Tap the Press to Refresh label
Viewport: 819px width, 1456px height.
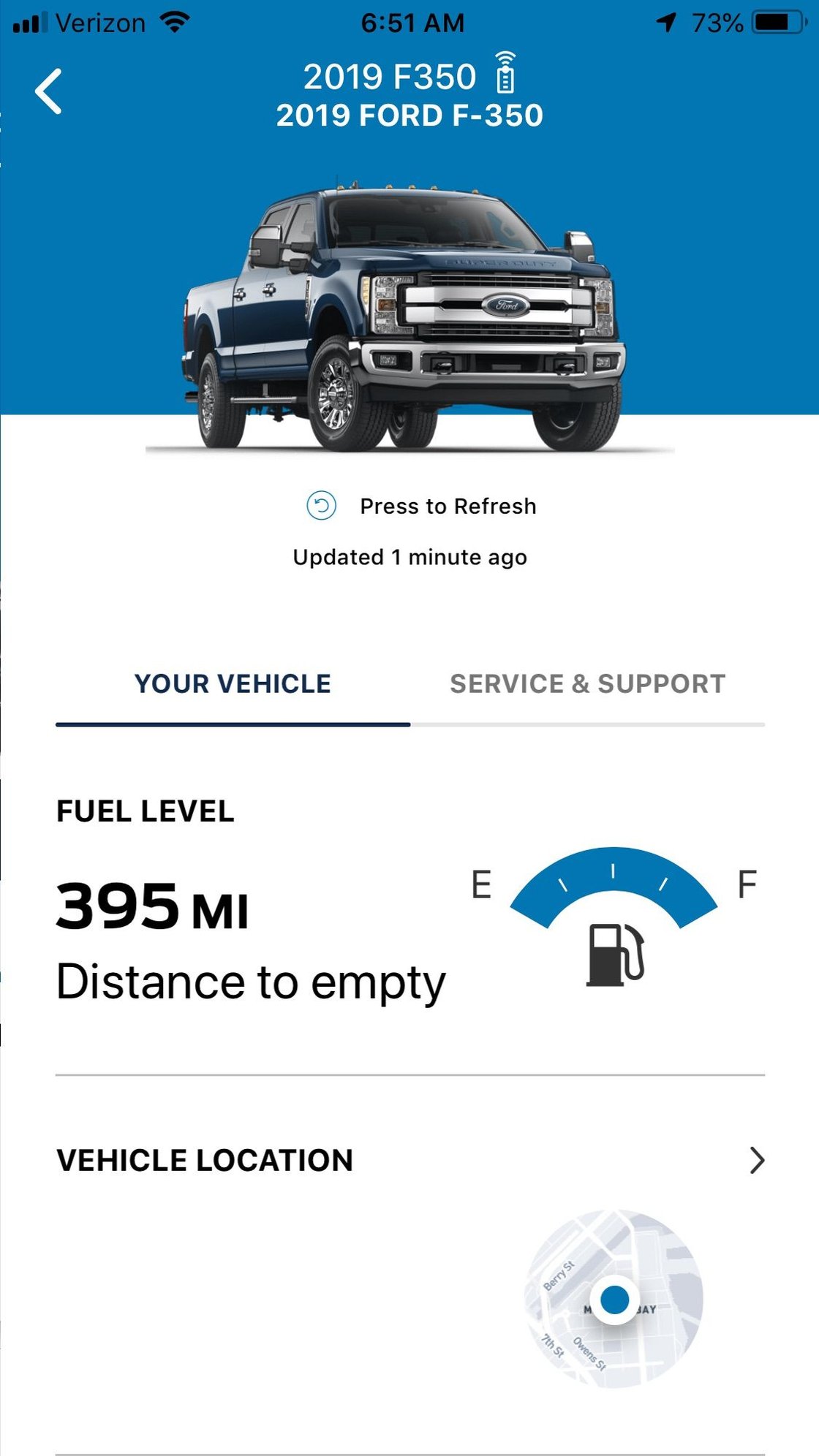click(x=446, y=505)
